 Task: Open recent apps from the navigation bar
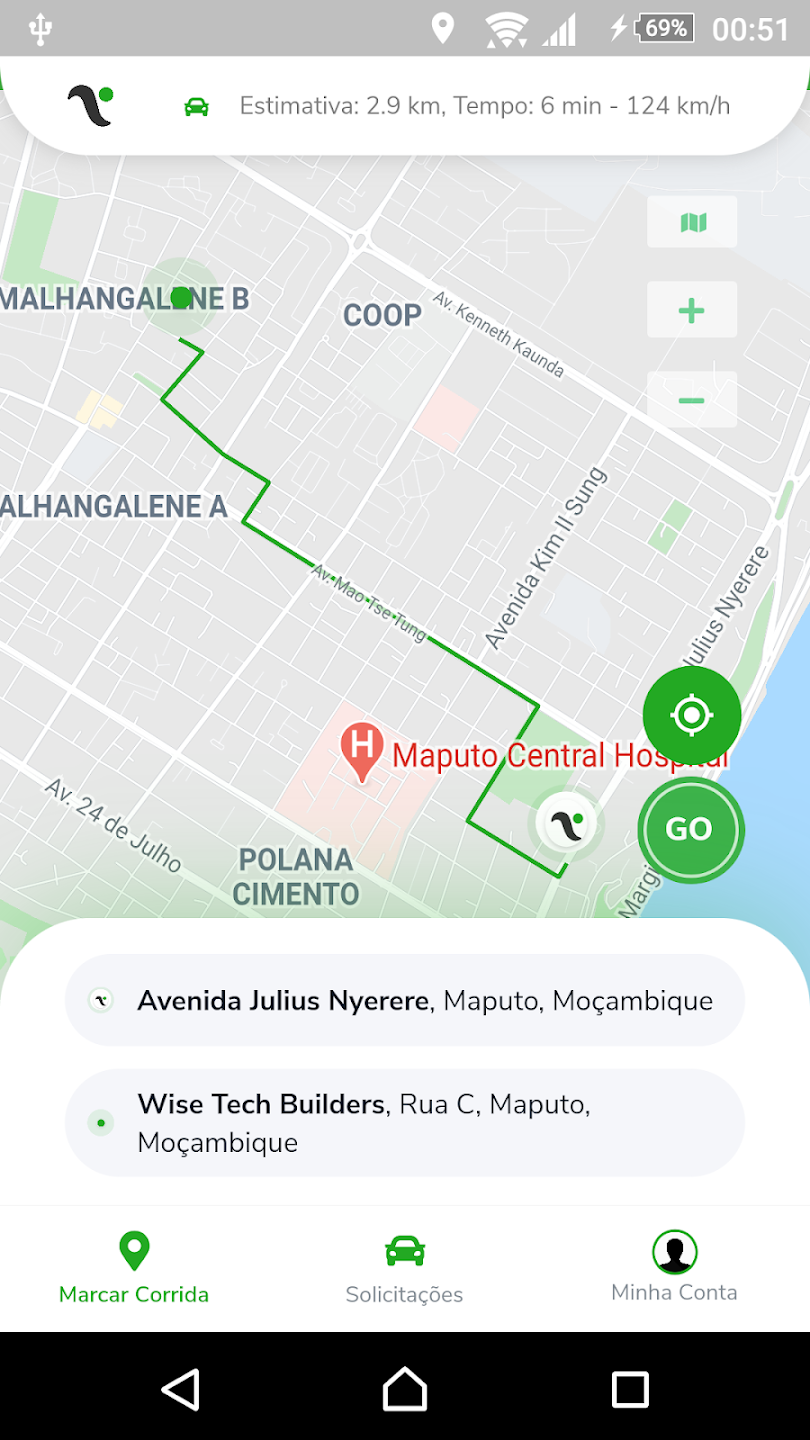coord(630,1389)
